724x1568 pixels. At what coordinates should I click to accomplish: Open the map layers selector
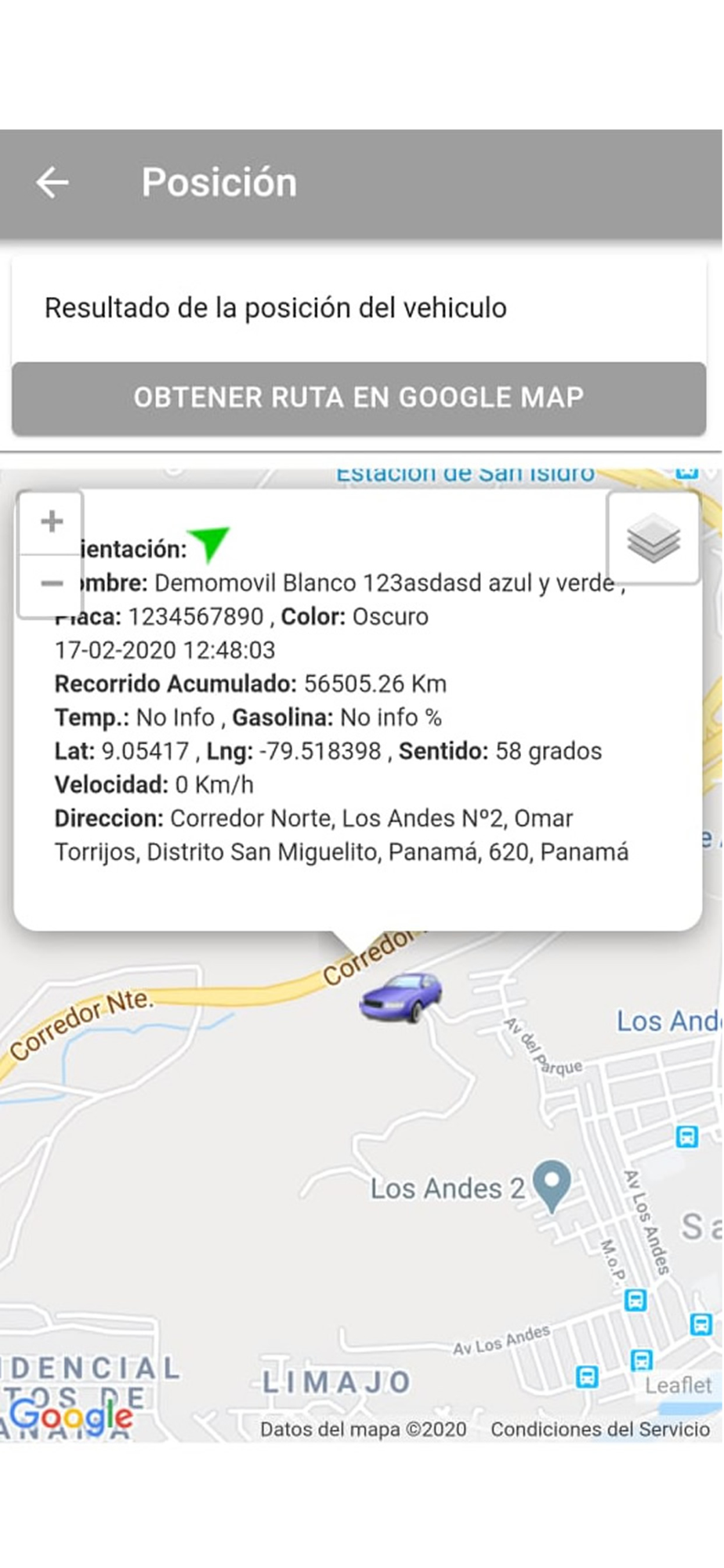[x=653, y=539]
